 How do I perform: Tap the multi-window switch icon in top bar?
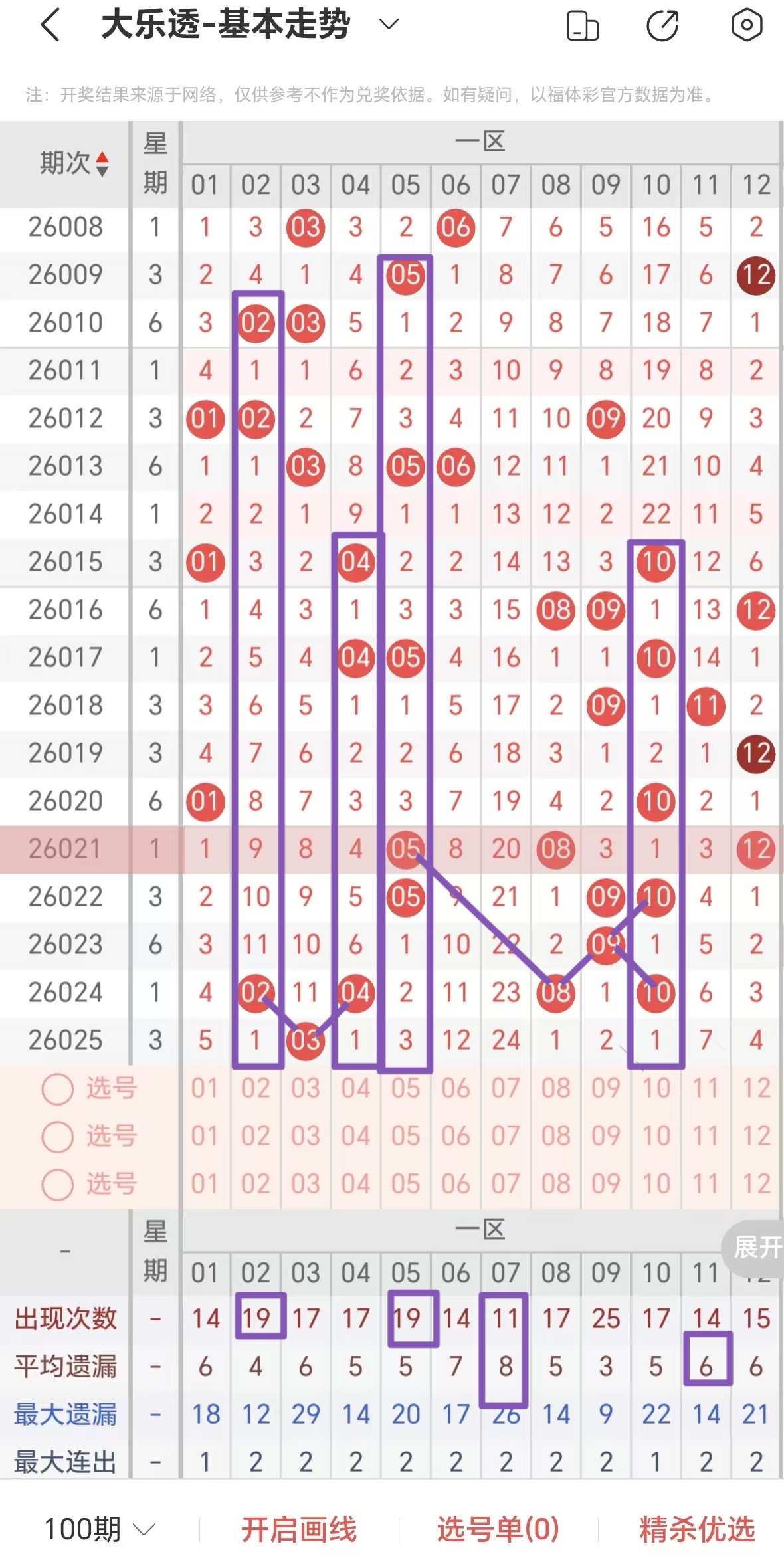(x=583, y=25)
